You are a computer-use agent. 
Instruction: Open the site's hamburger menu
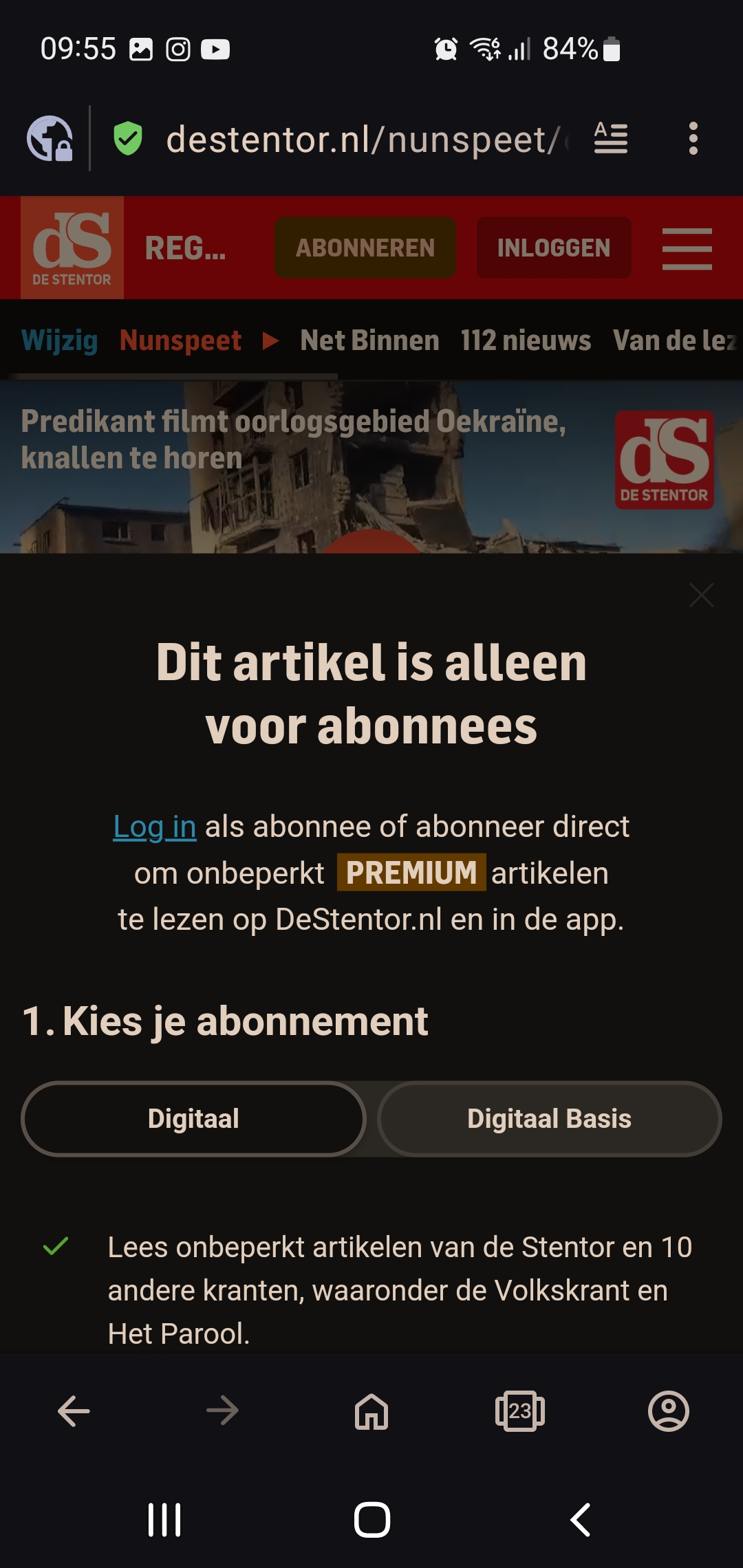point(687,248)
